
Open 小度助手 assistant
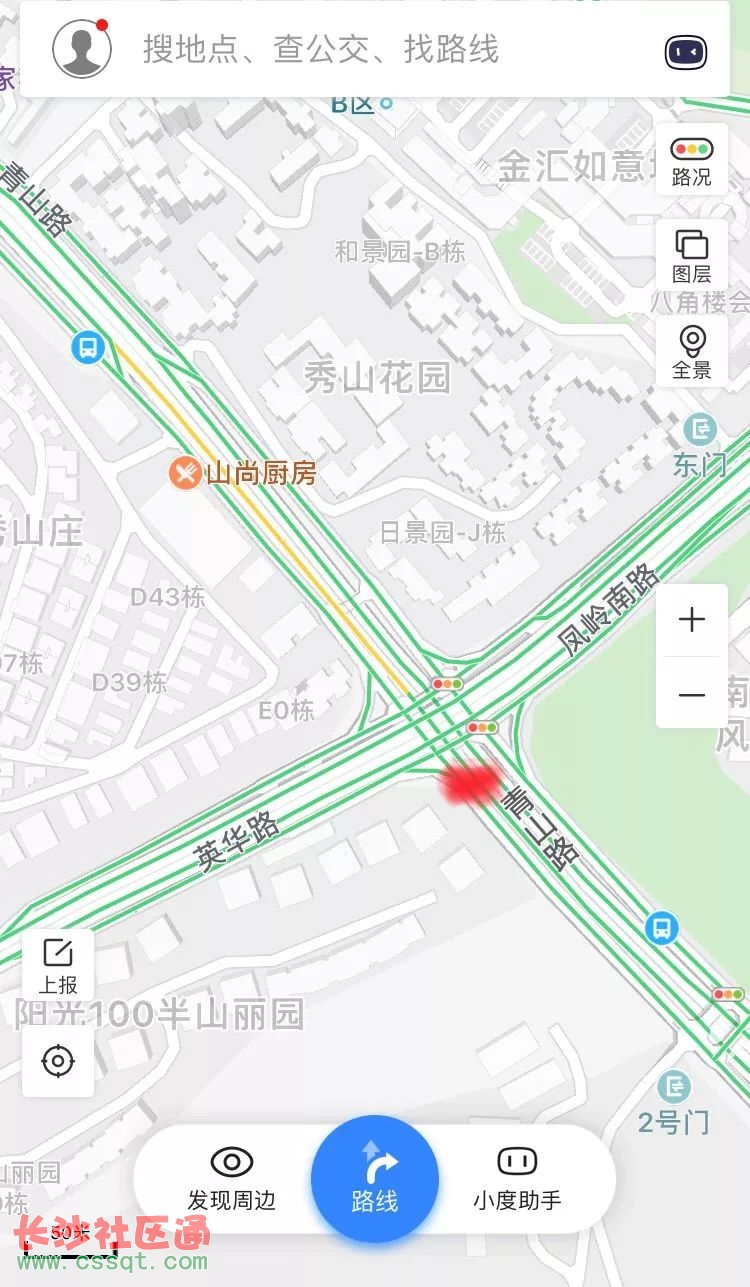tap(517, 1178)
